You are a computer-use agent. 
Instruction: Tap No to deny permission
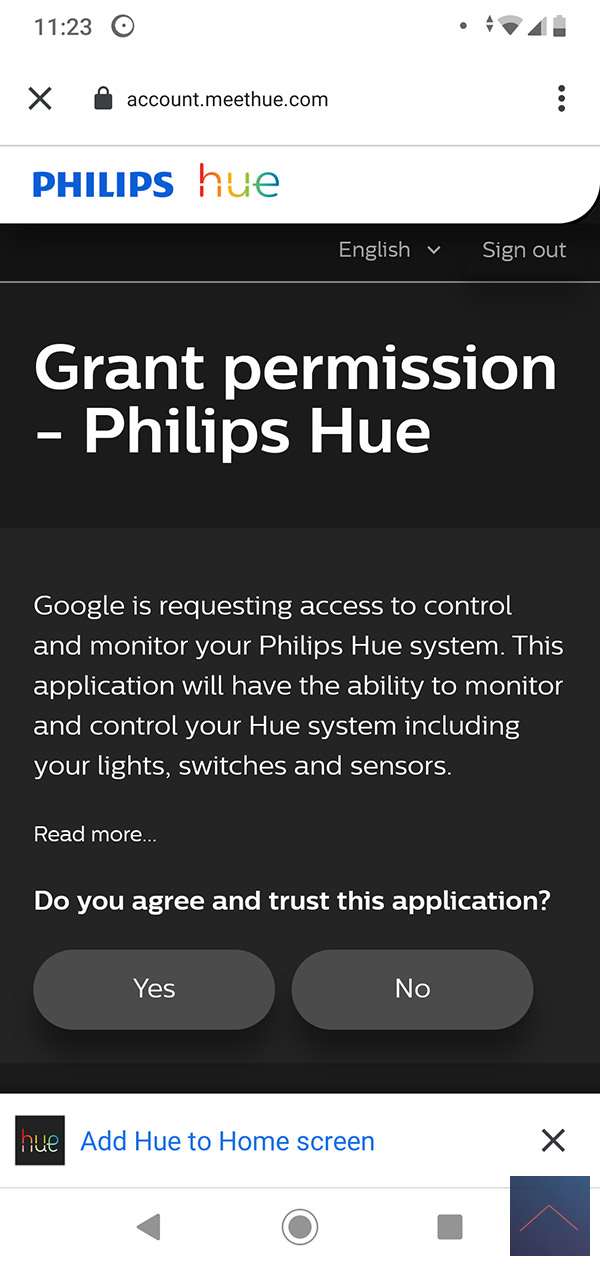412,989
